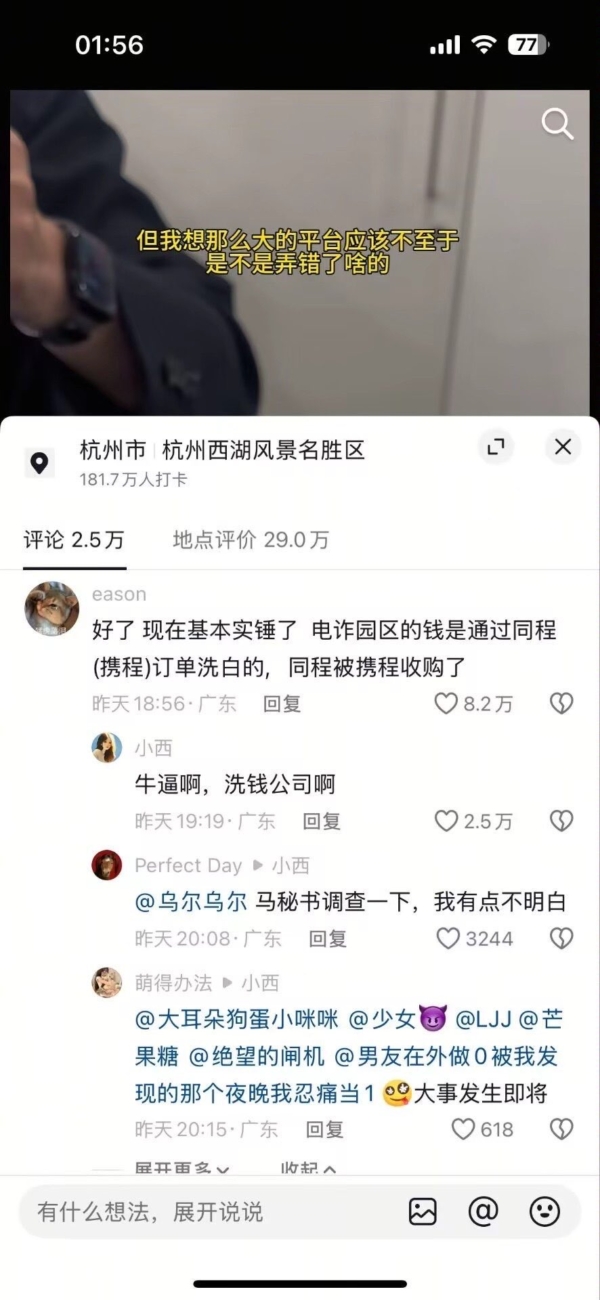
Task: Reply to 小西's comment
Action: coord(322,821)
